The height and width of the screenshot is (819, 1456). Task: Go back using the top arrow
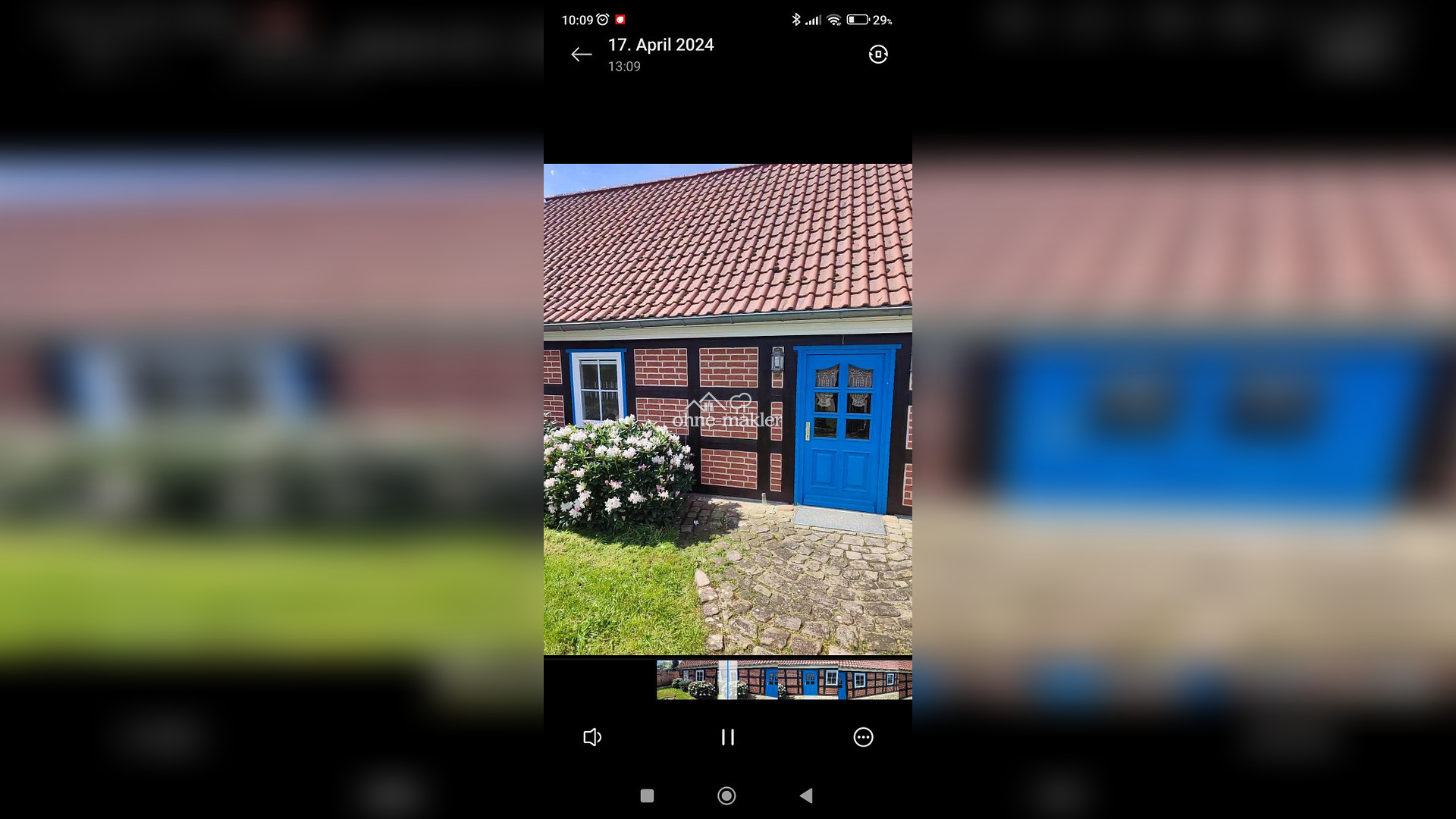click(581, 55)
